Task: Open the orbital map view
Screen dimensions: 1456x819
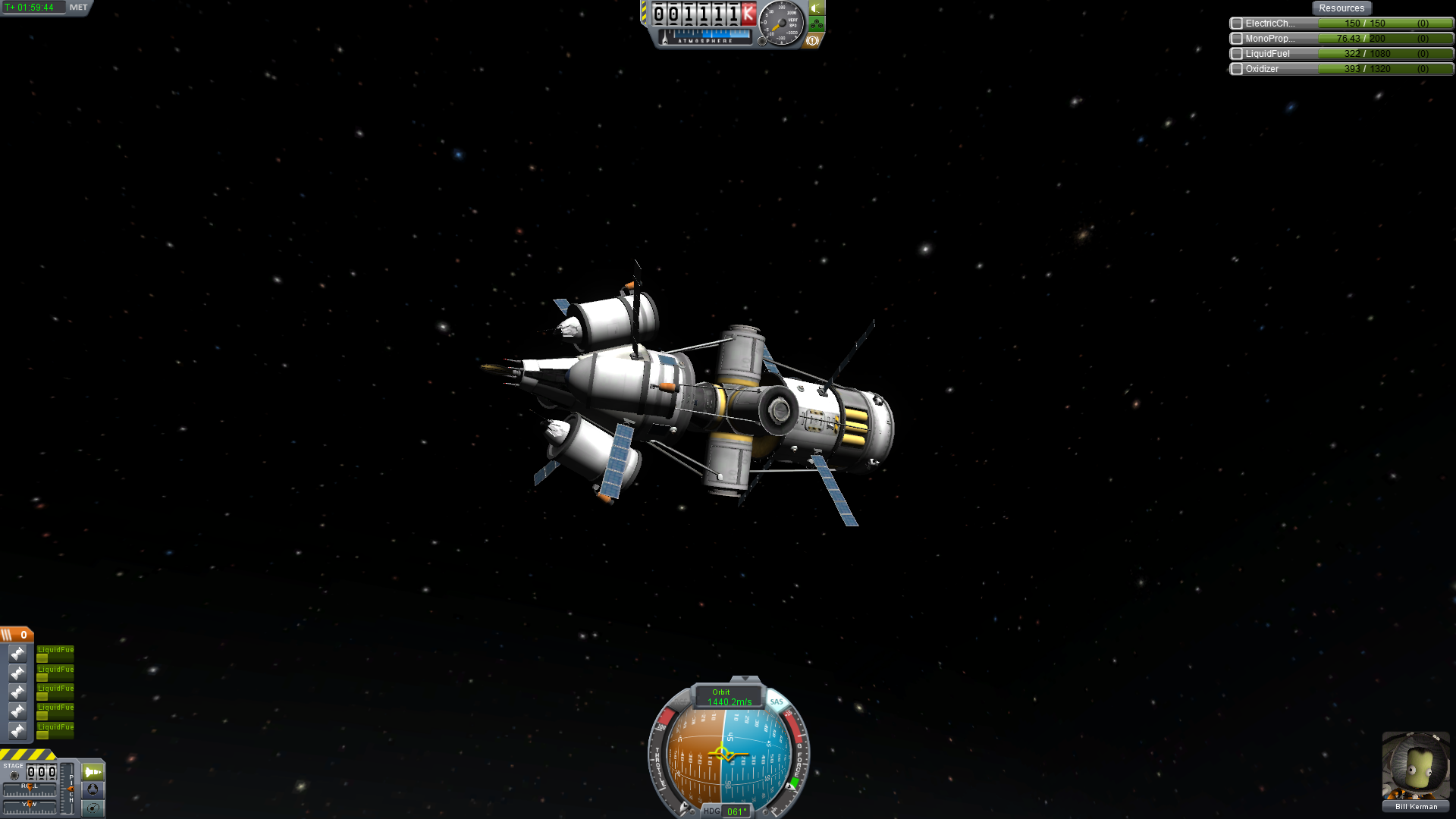Action: click(93, 808)
